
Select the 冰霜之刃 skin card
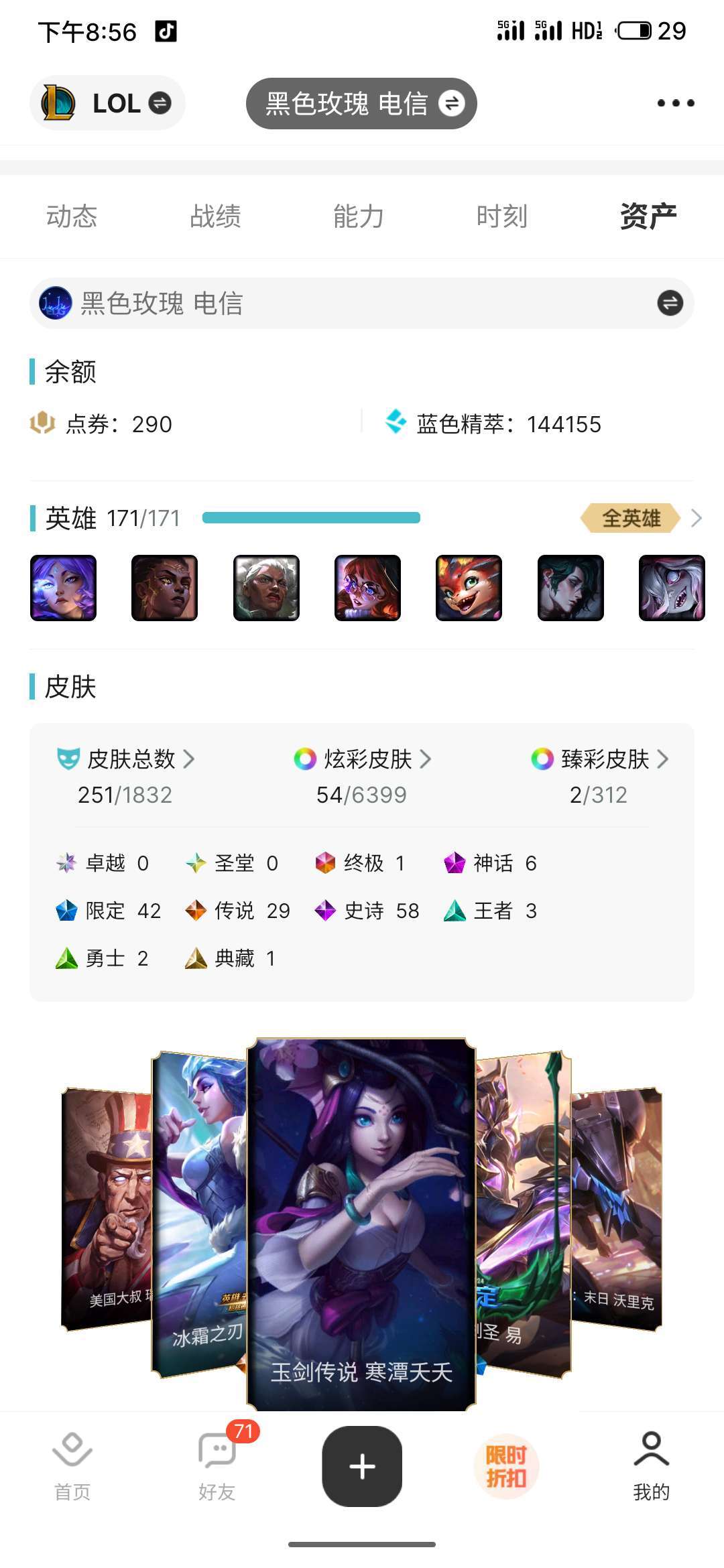point(199,1213)
